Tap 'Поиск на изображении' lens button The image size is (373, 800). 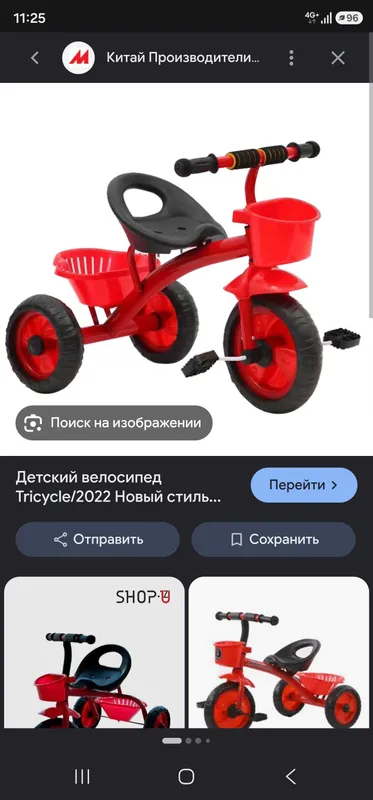pos(114,422)
